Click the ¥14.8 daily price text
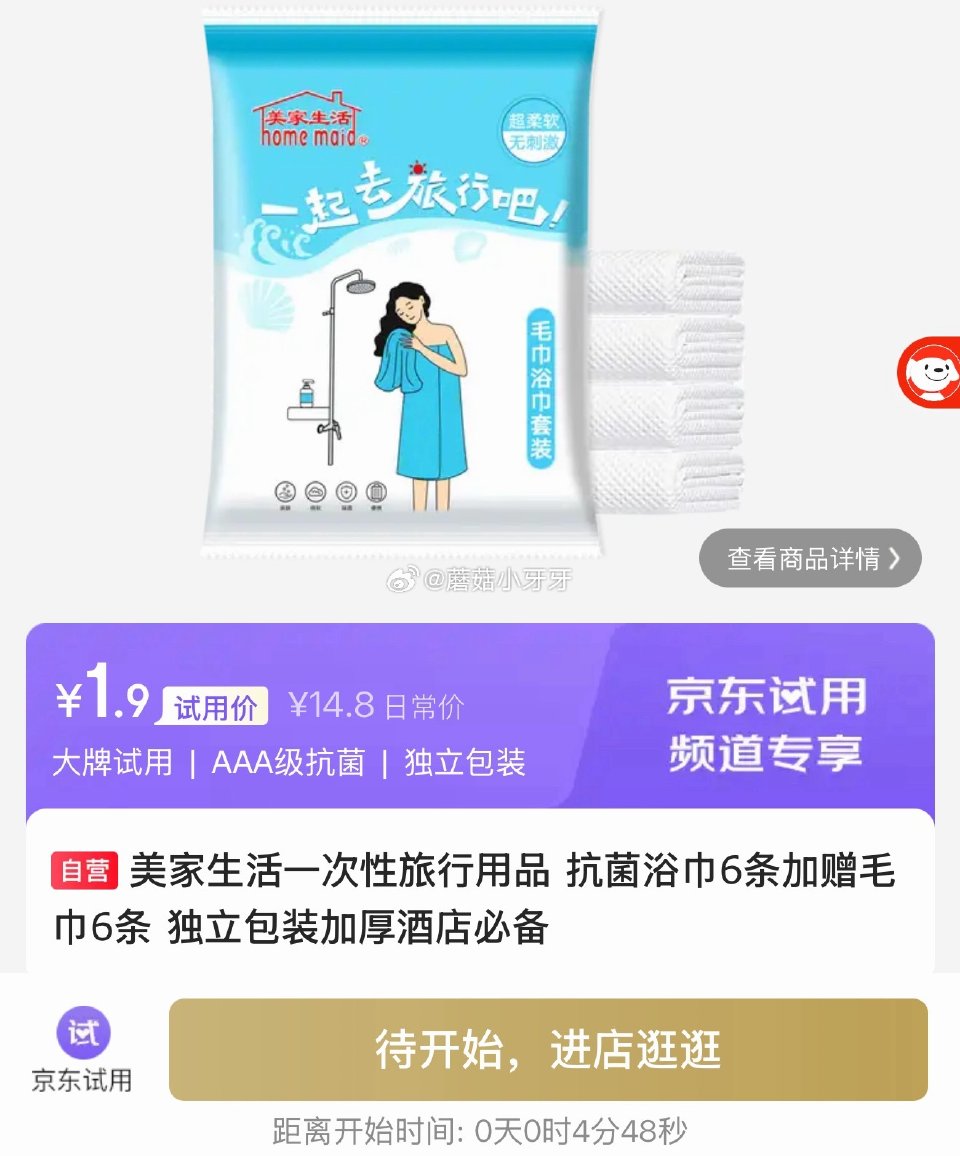The width and height of the screenshot is (960, 1156). click(x=333, y=703)
